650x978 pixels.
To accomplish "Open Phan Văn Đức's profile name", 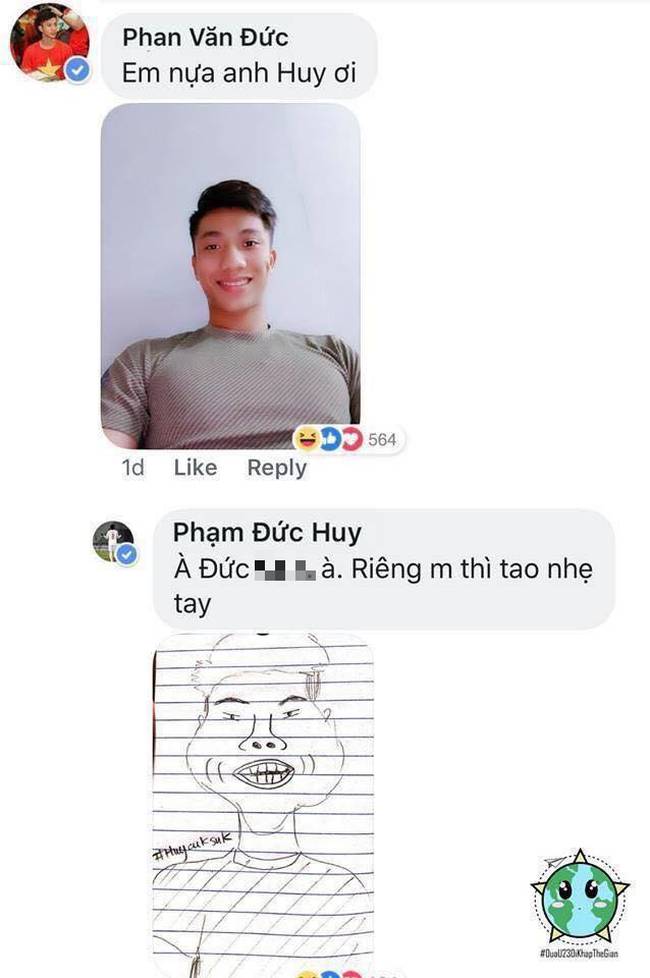I will (x=205, y=38).
